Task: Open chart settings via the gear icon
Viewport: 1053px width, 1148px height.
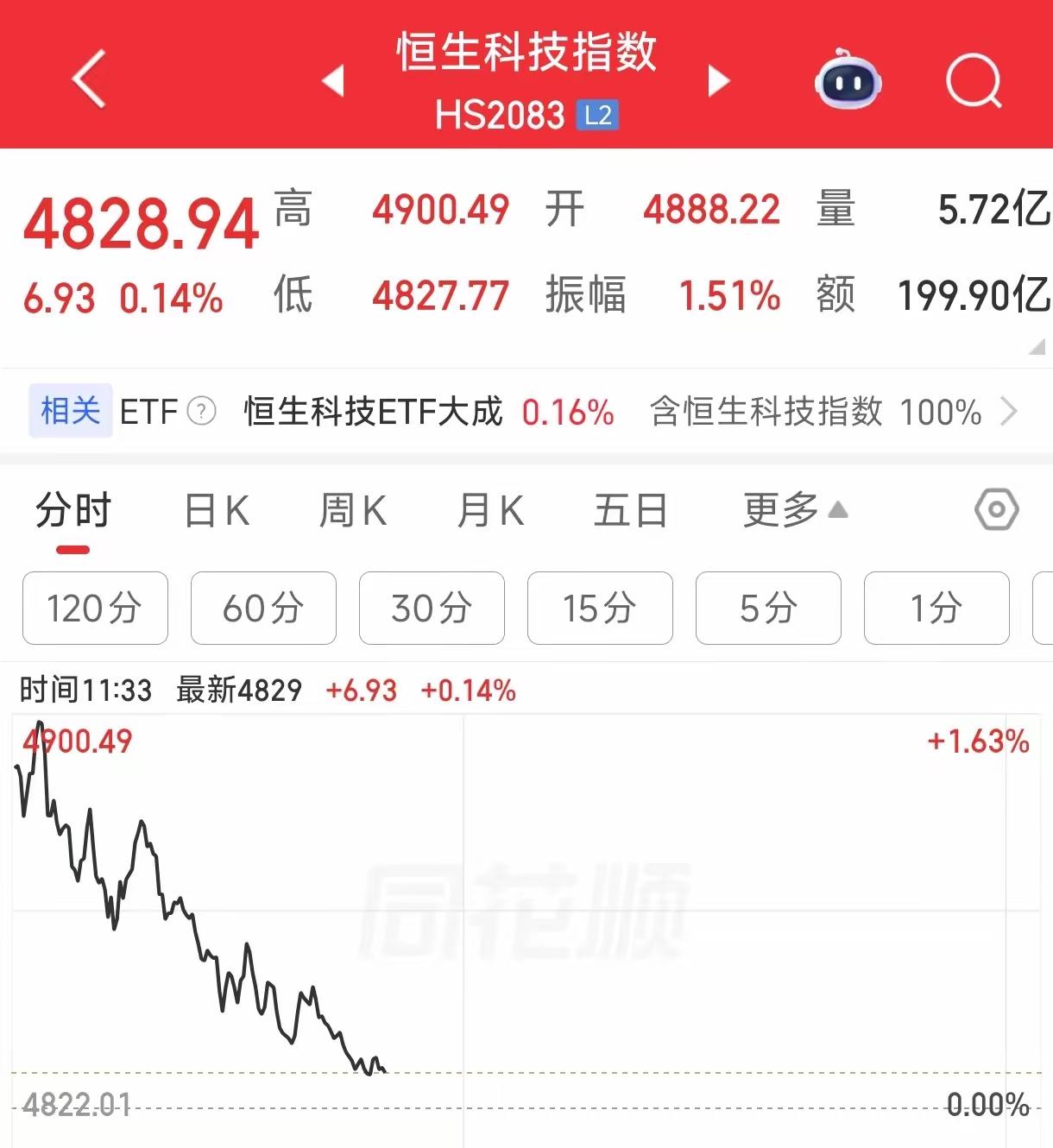Action: (x=995, y=509)
